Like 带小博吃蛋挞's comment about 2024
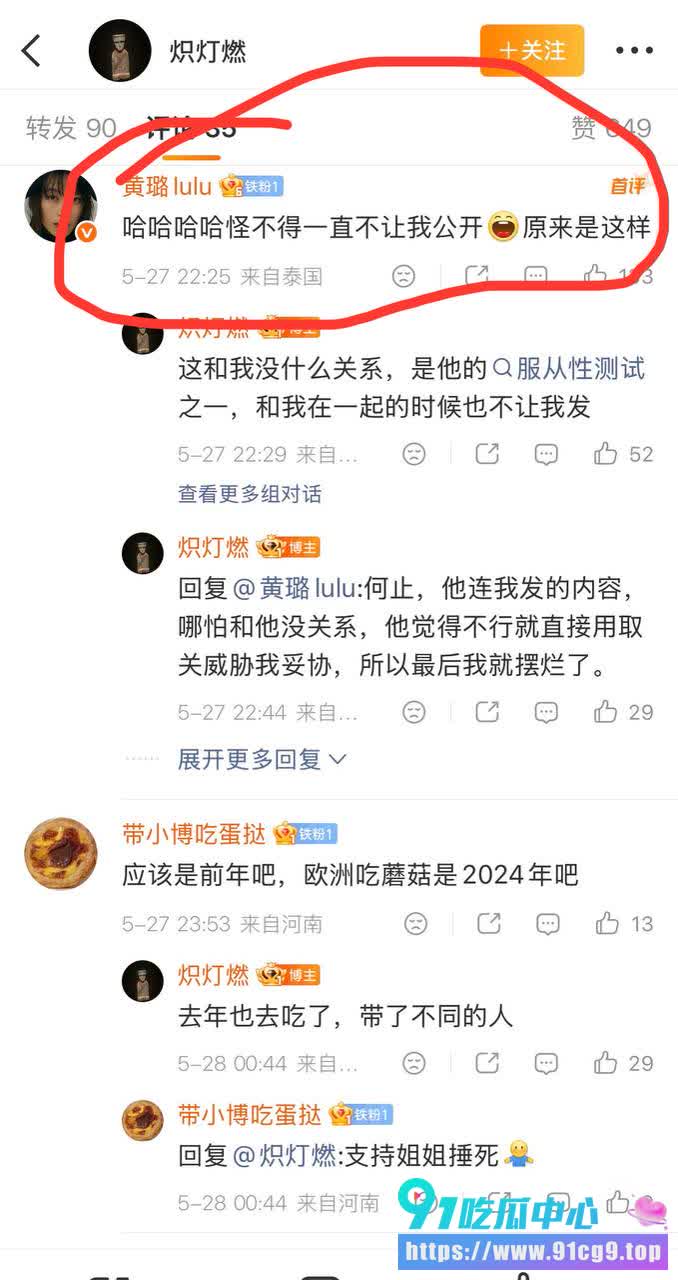Screen dimensions: 678x1280 click(624, 924)
